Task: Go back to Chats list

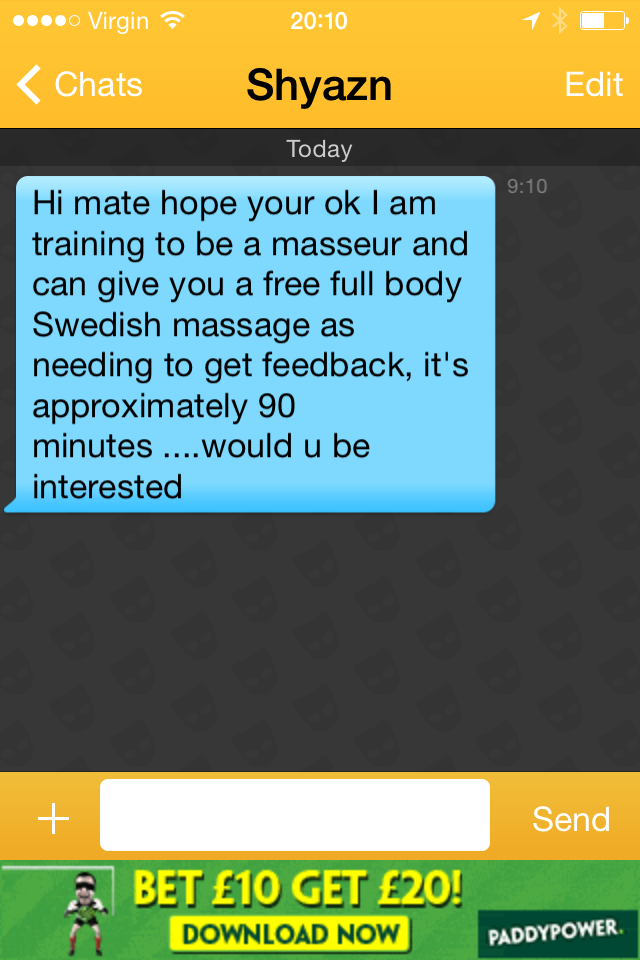Action: coord(80,84)
